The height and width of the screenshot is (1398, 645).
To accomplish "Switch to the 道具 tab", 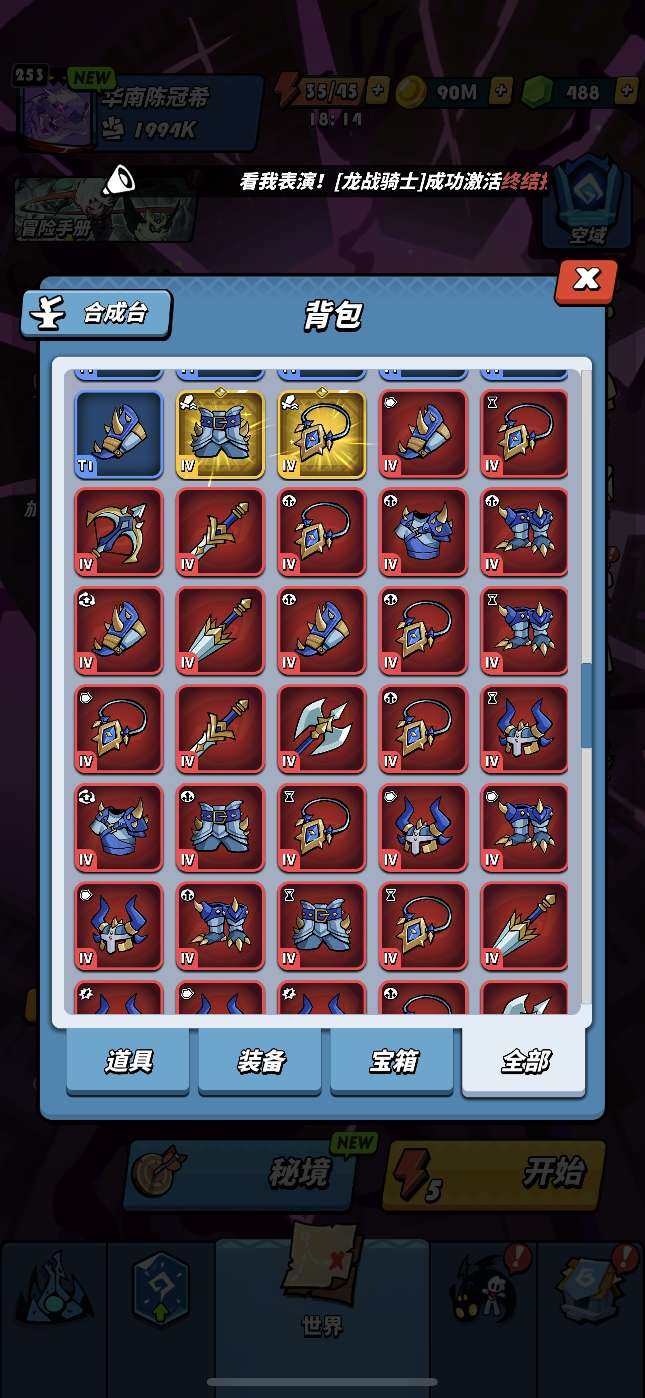I will (128, 1061).
